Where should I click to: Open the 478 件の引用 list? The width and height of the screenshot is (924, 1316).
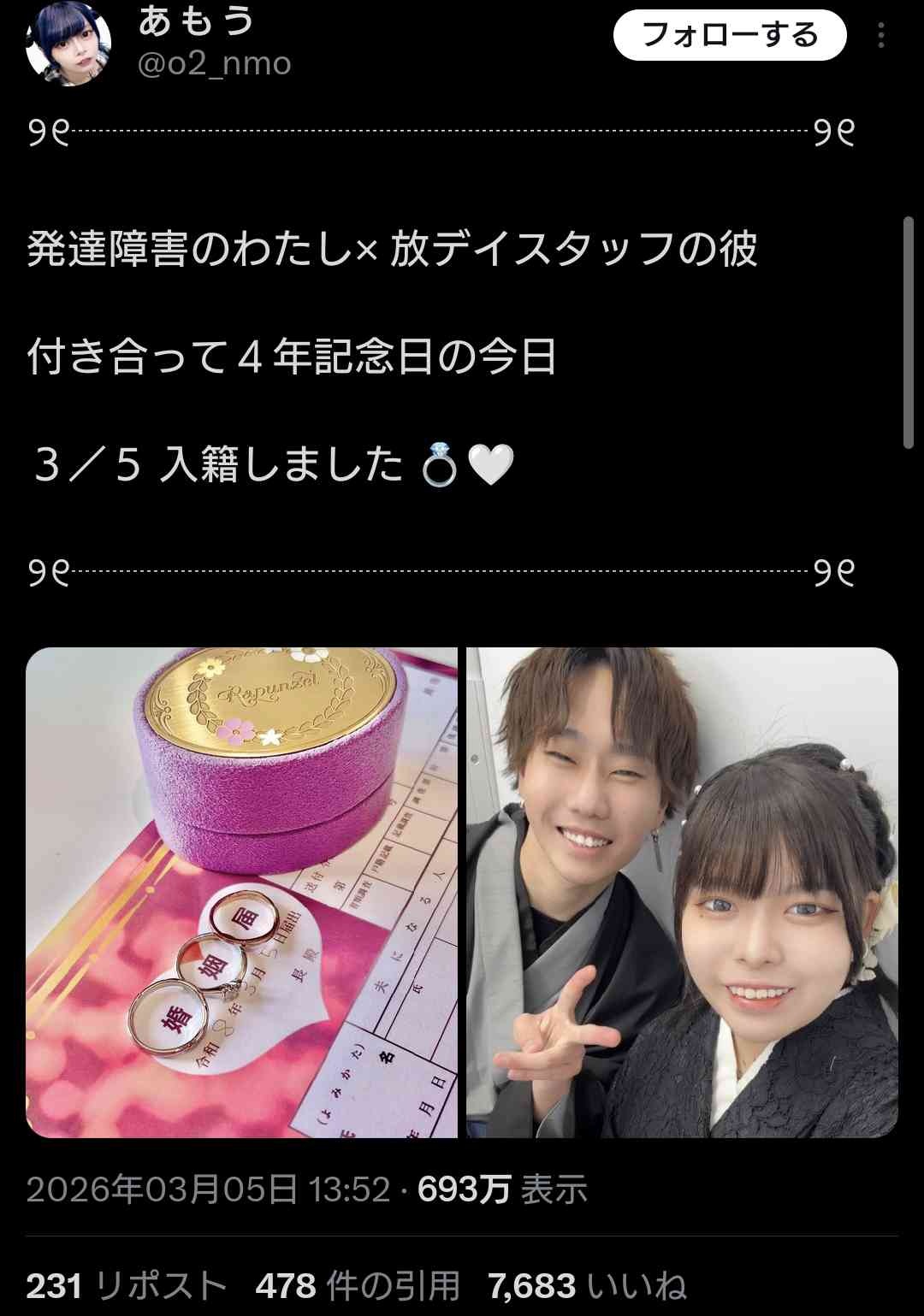[x=358, y=1285]
